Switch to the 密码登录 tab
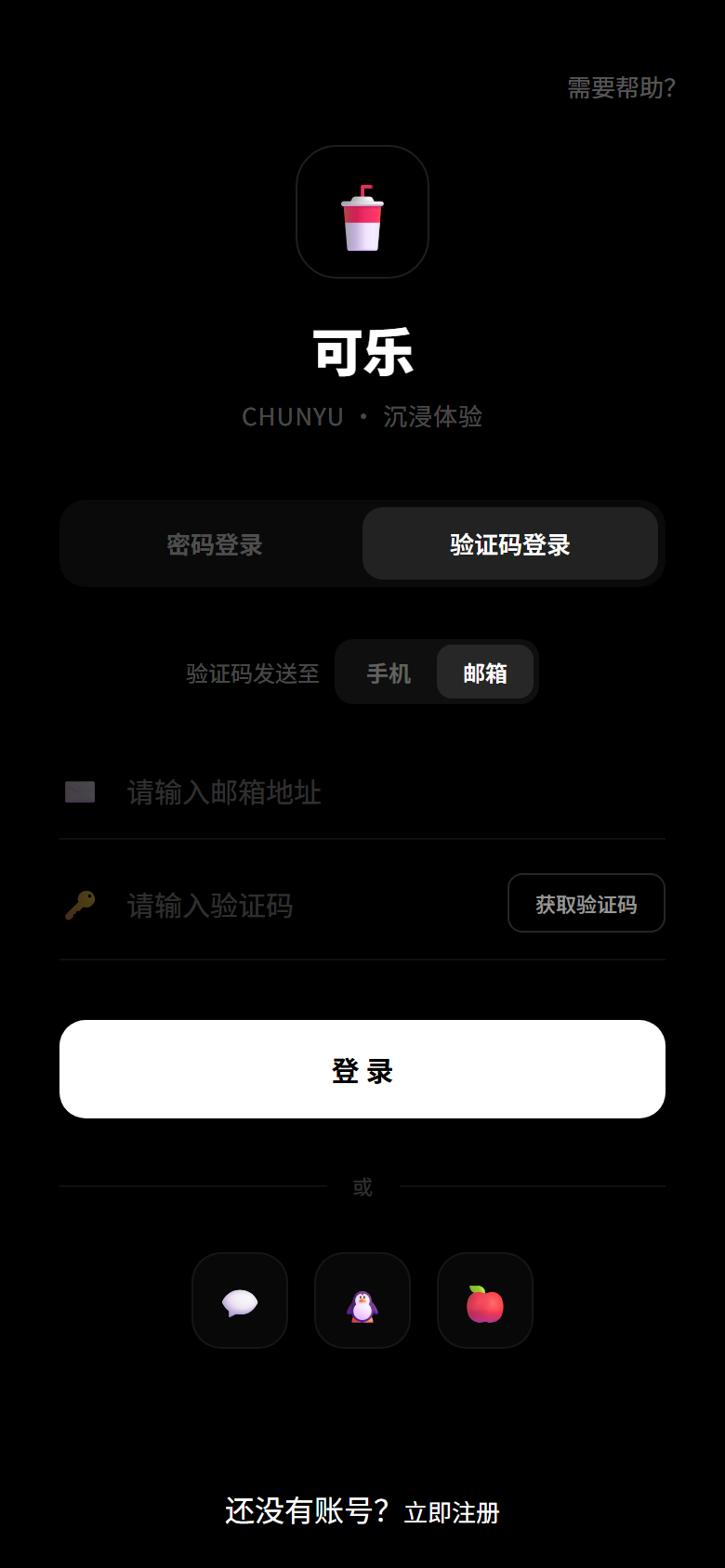Viewport: 725px width, 1568px height. pyautogui.click(x=215, y=544)
